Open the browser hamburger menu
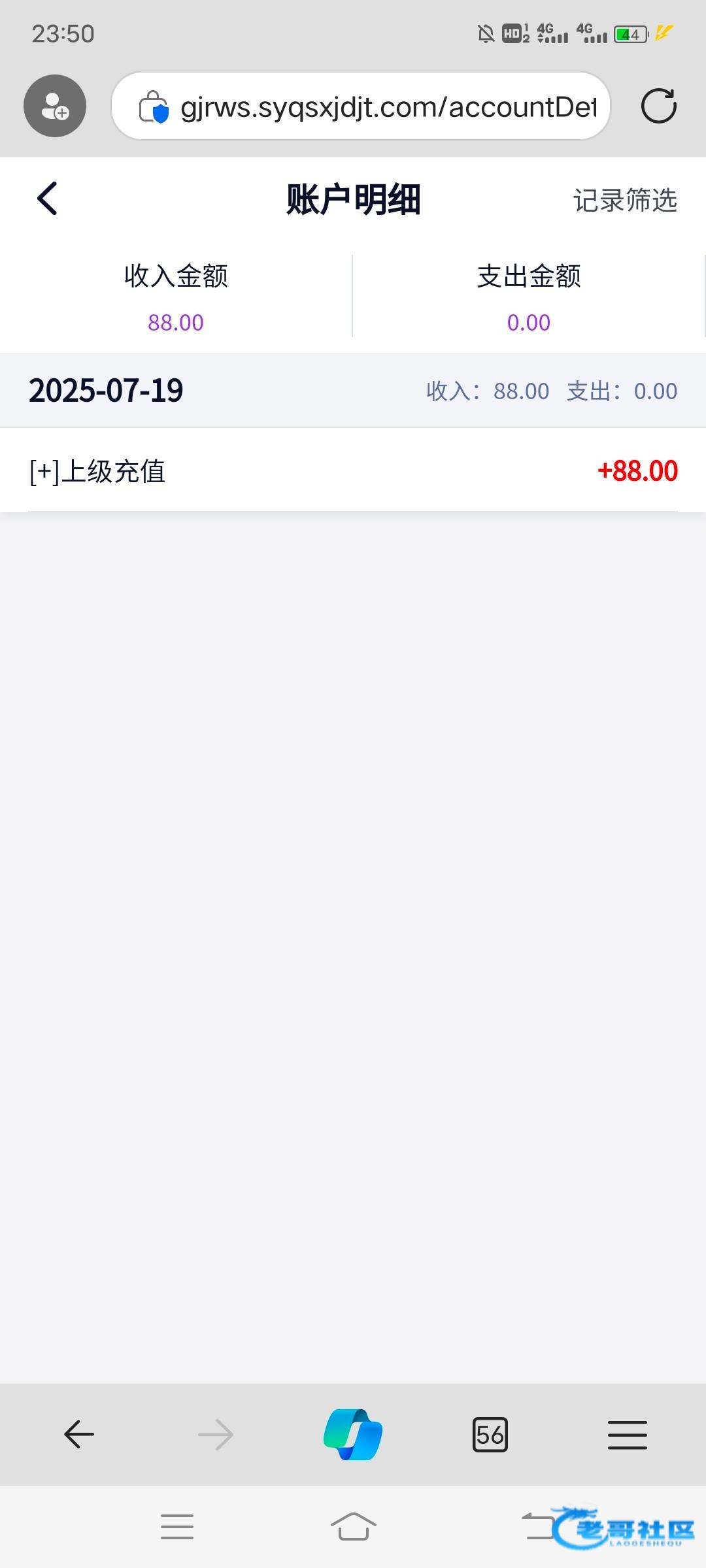Viewport: 706px width, 1568px height. point(628,1435)
